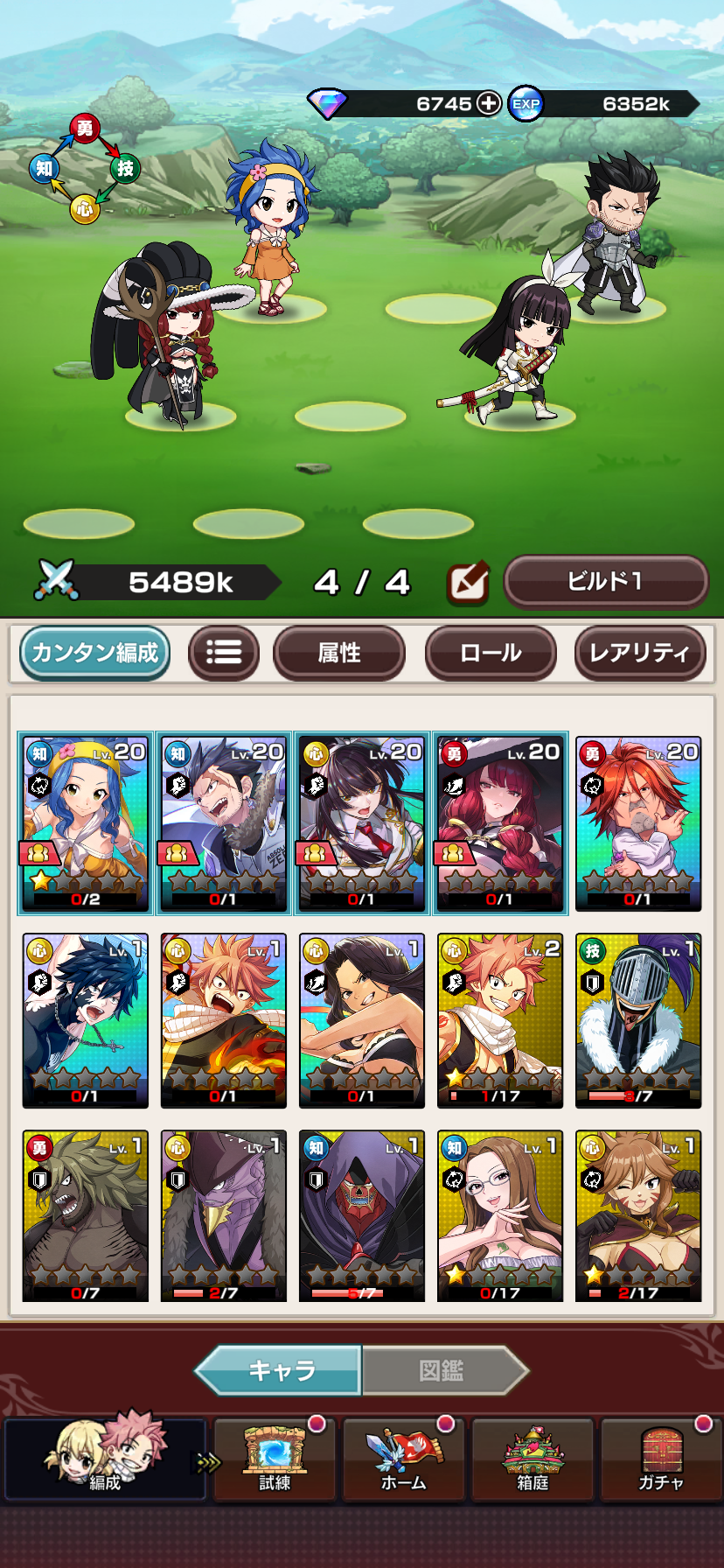Filter characters by レアリティ
The width and height of the screenshot is (724, 1568).
tap(639, 653)
